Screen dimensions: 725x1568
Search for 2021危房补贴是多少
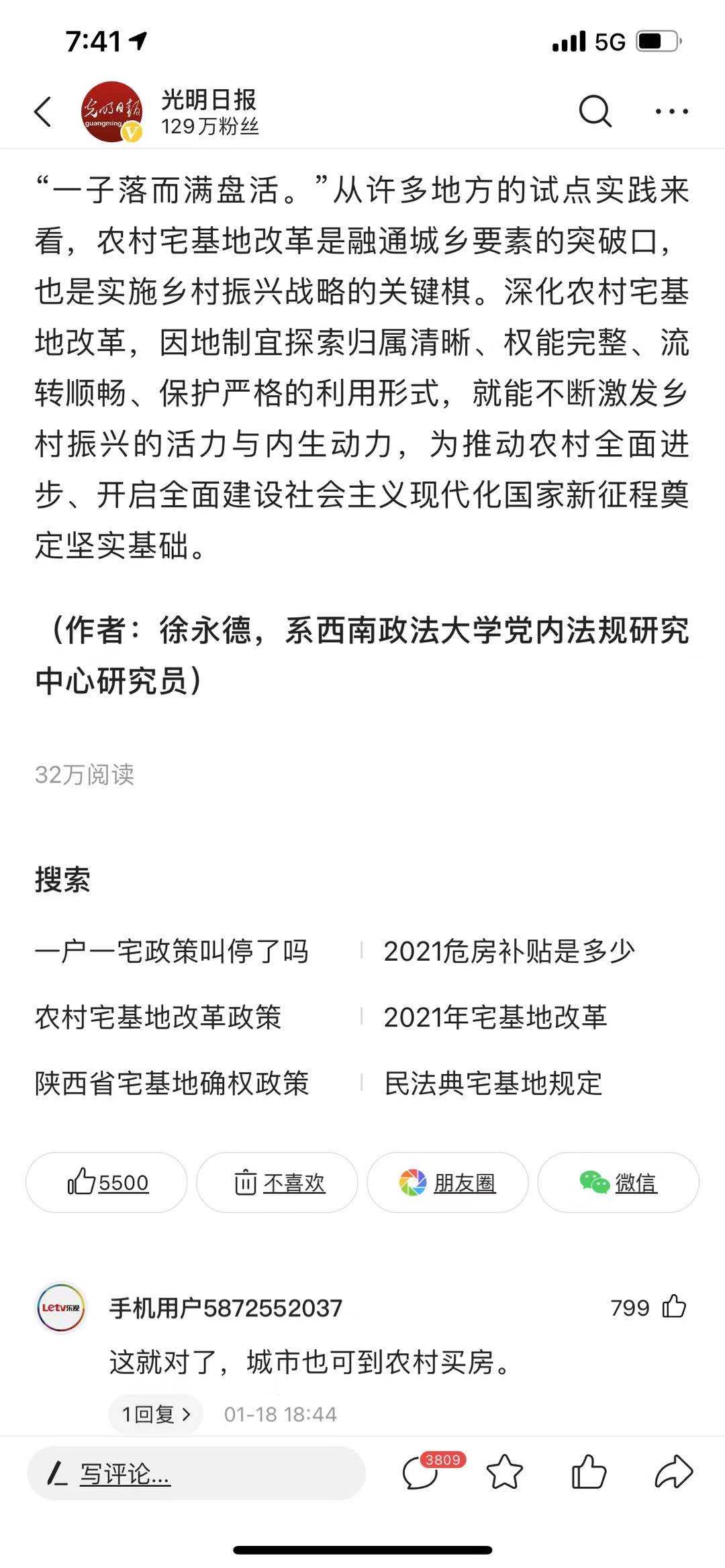(x=509, y=951)
